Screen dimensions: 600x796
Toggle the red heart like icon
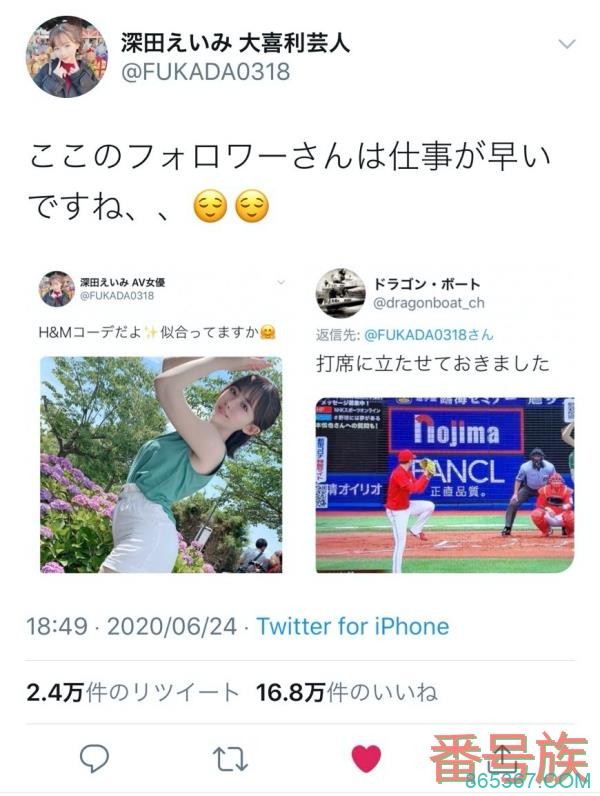click(x=366, y=759)
